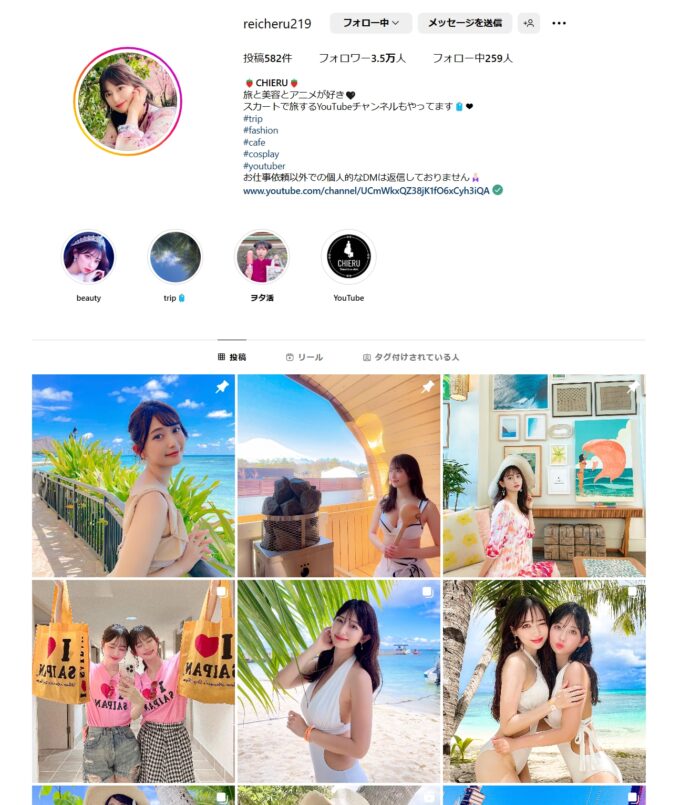Open the YouTube channel link in bio
The height and width of the screenshot is (805, 680).
pos(366,190)
